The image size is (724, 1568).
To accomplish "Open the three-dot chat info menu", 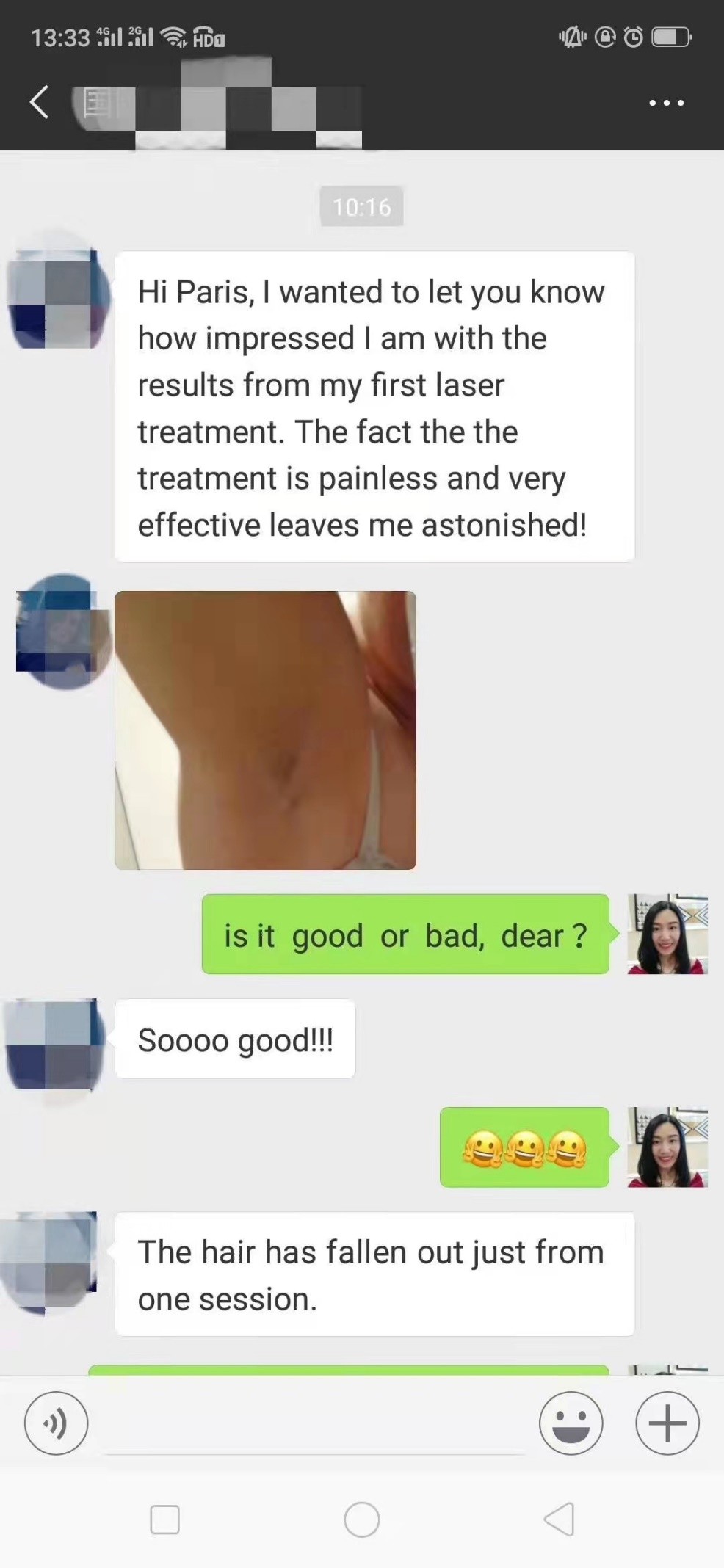I will pyautogui.click(x=666, y=103).
